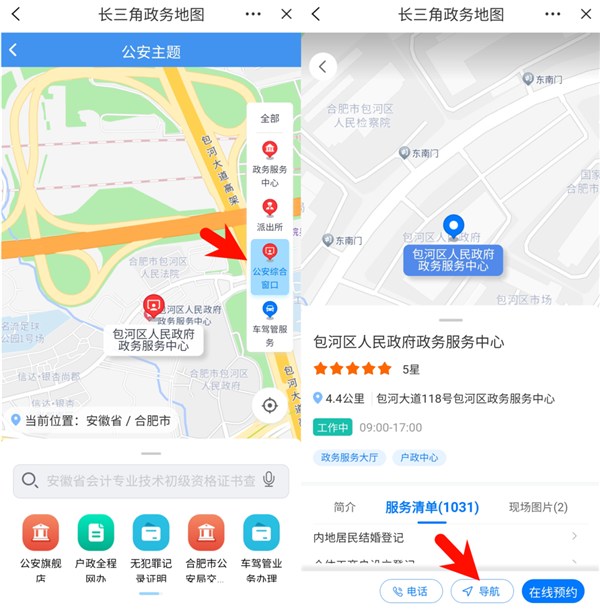Tap the round back button on the map

(322, 66)
